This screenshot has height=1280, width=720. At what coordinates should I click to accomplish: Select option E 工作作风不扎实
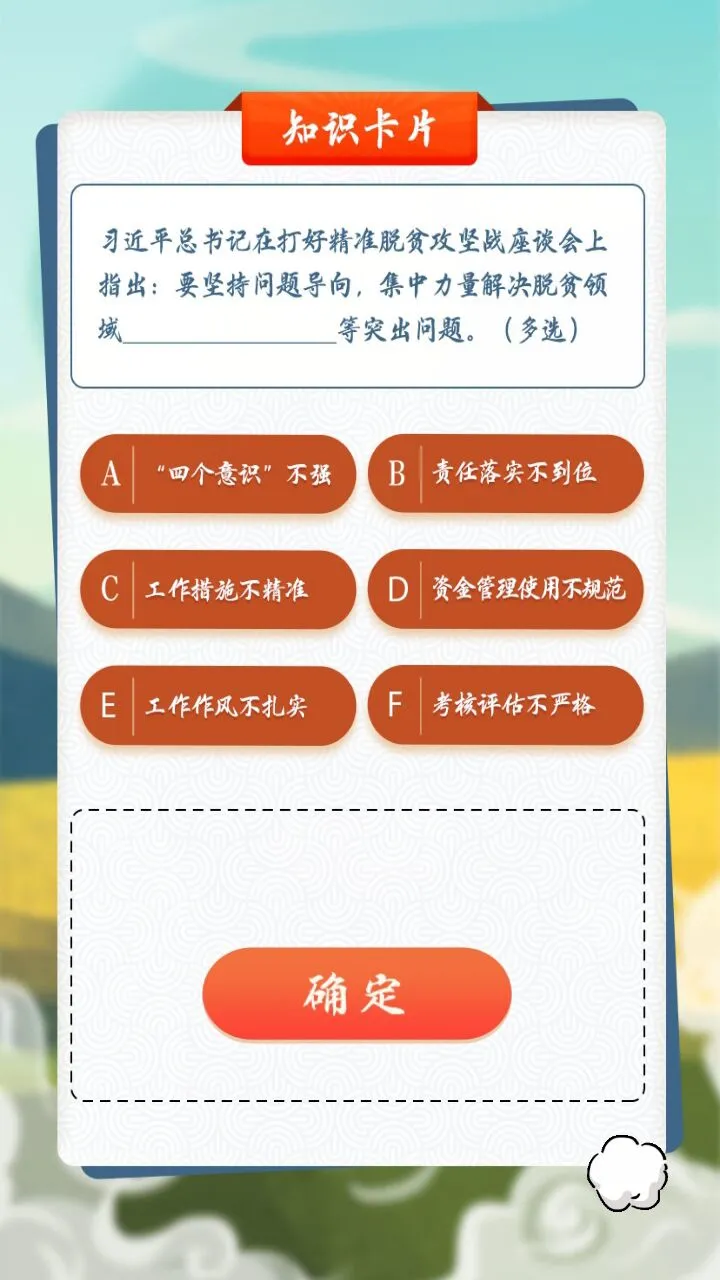(218, 706)
